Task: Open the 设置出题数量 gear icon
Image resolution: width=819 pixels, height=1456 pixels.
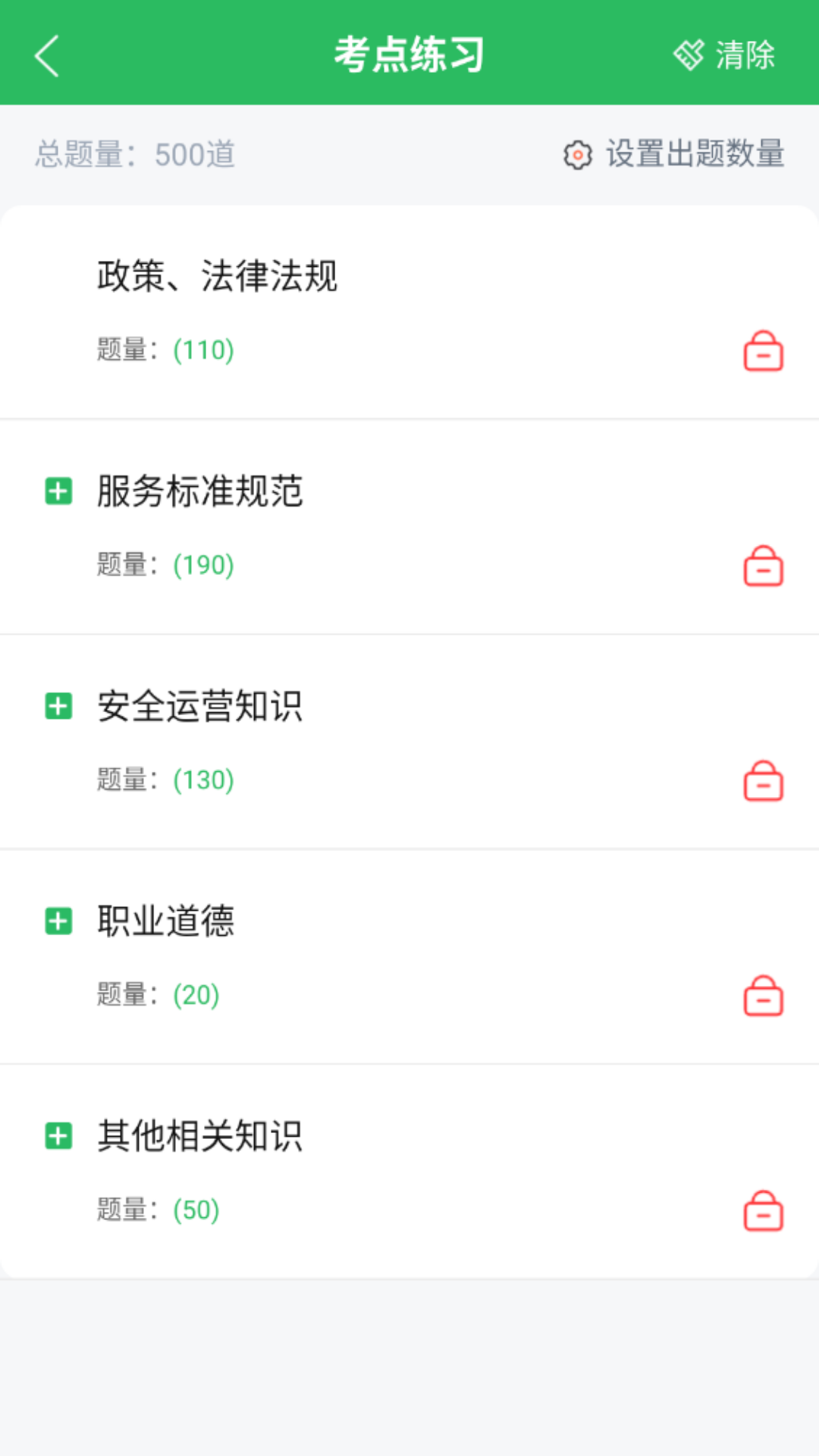Action: click(x=577, y=155)
